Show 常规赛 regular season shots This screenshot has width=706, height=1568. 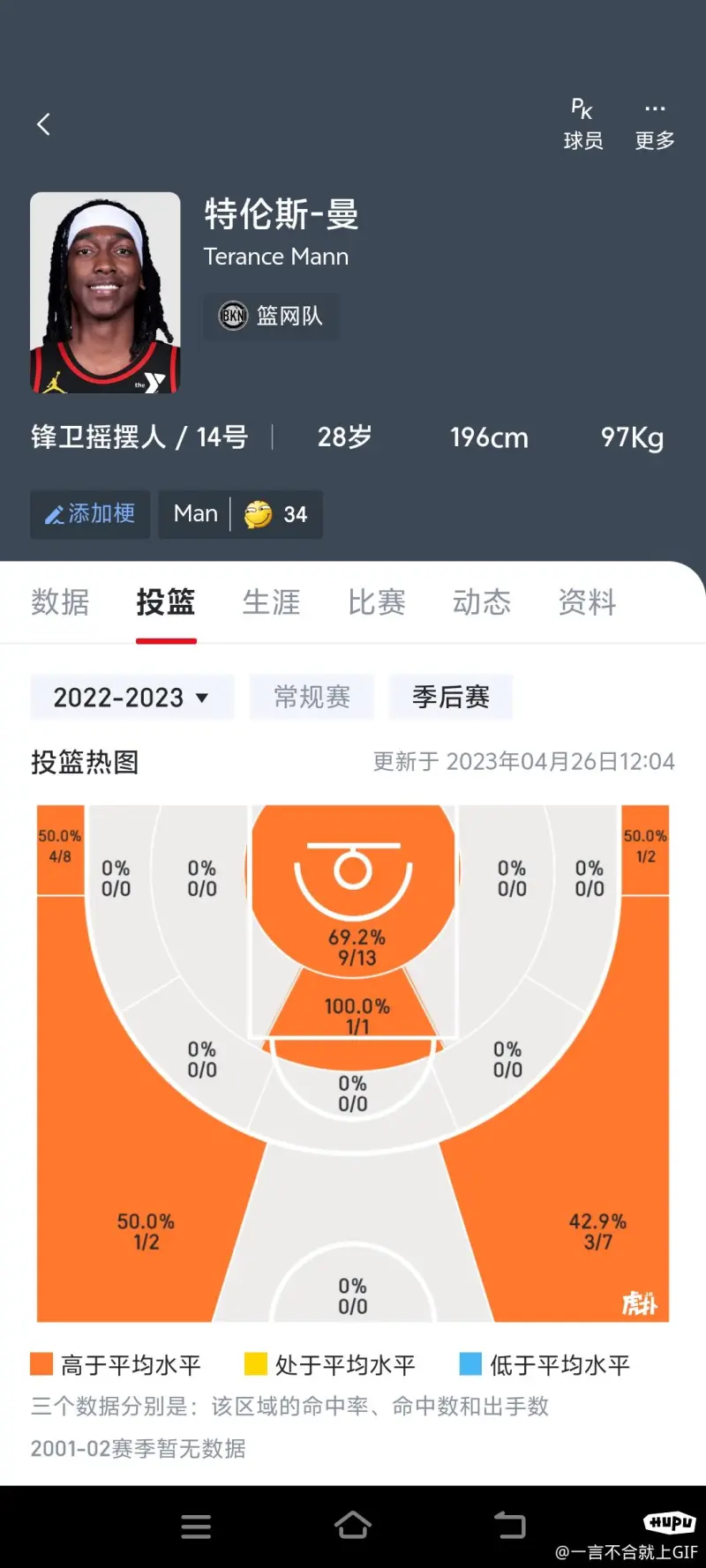coord(312,698)
